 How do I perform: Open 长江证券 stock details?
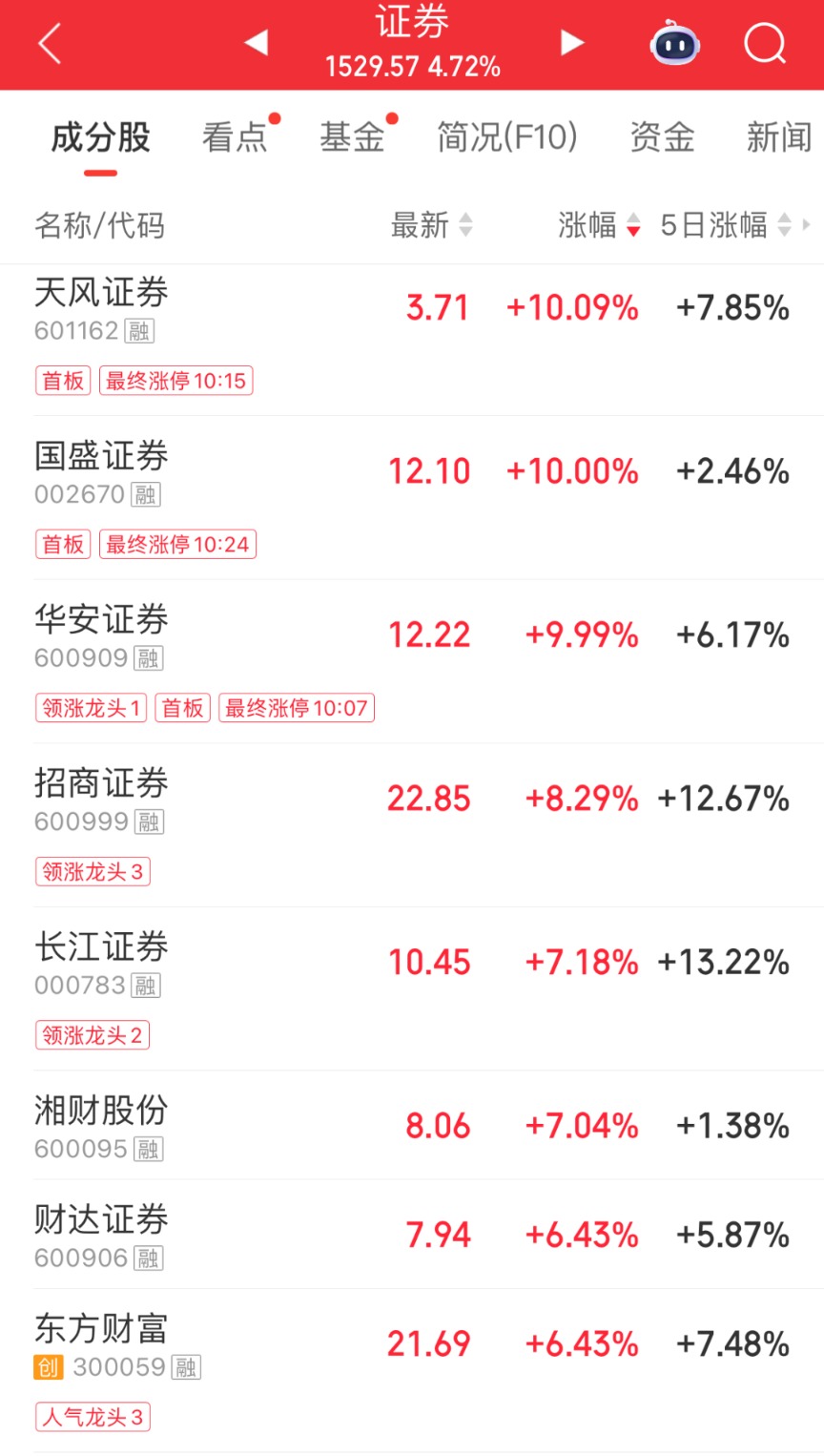(412, 988)
